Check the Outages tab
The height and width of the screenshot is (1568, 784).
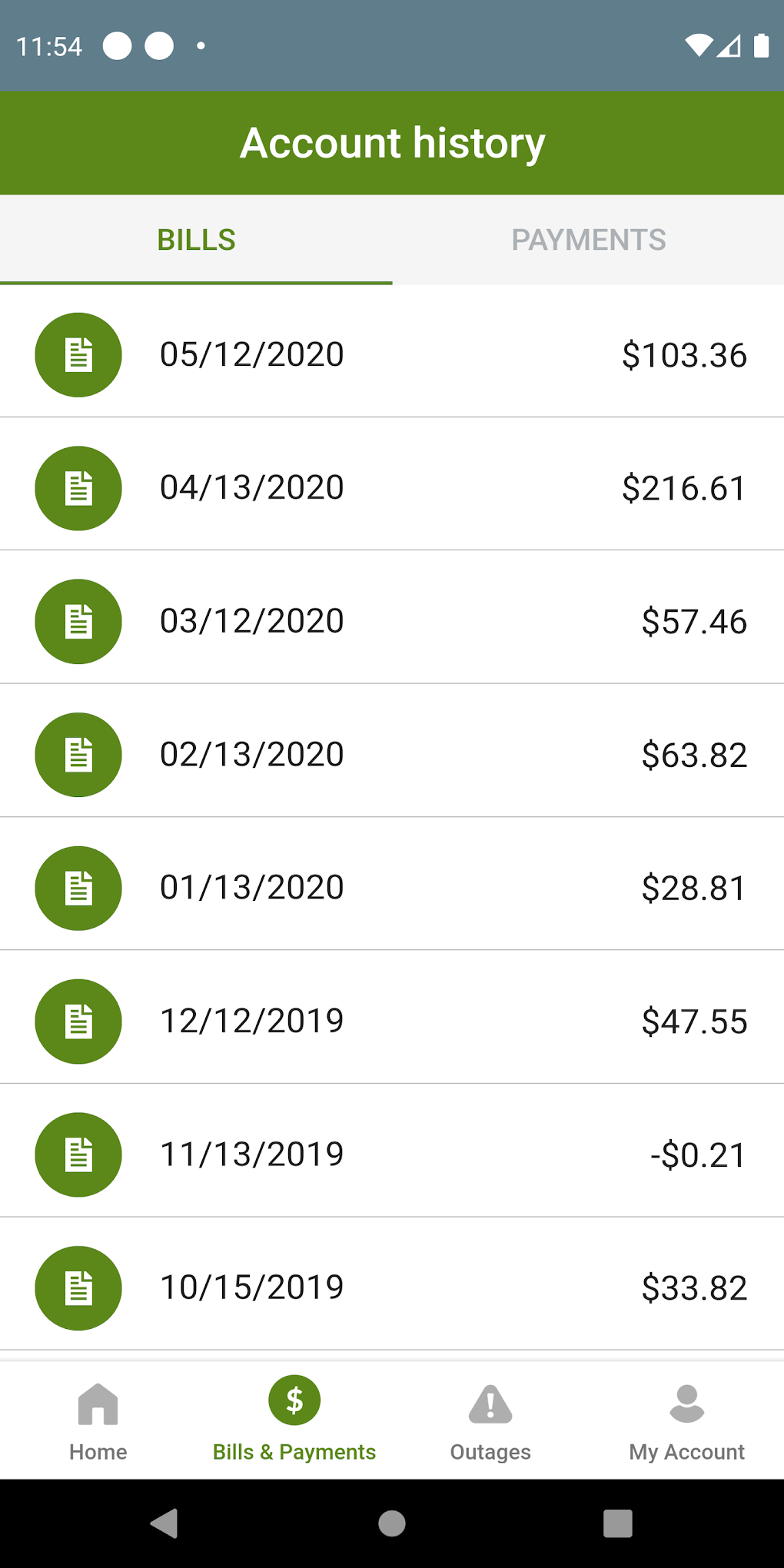click(490, 1420)
